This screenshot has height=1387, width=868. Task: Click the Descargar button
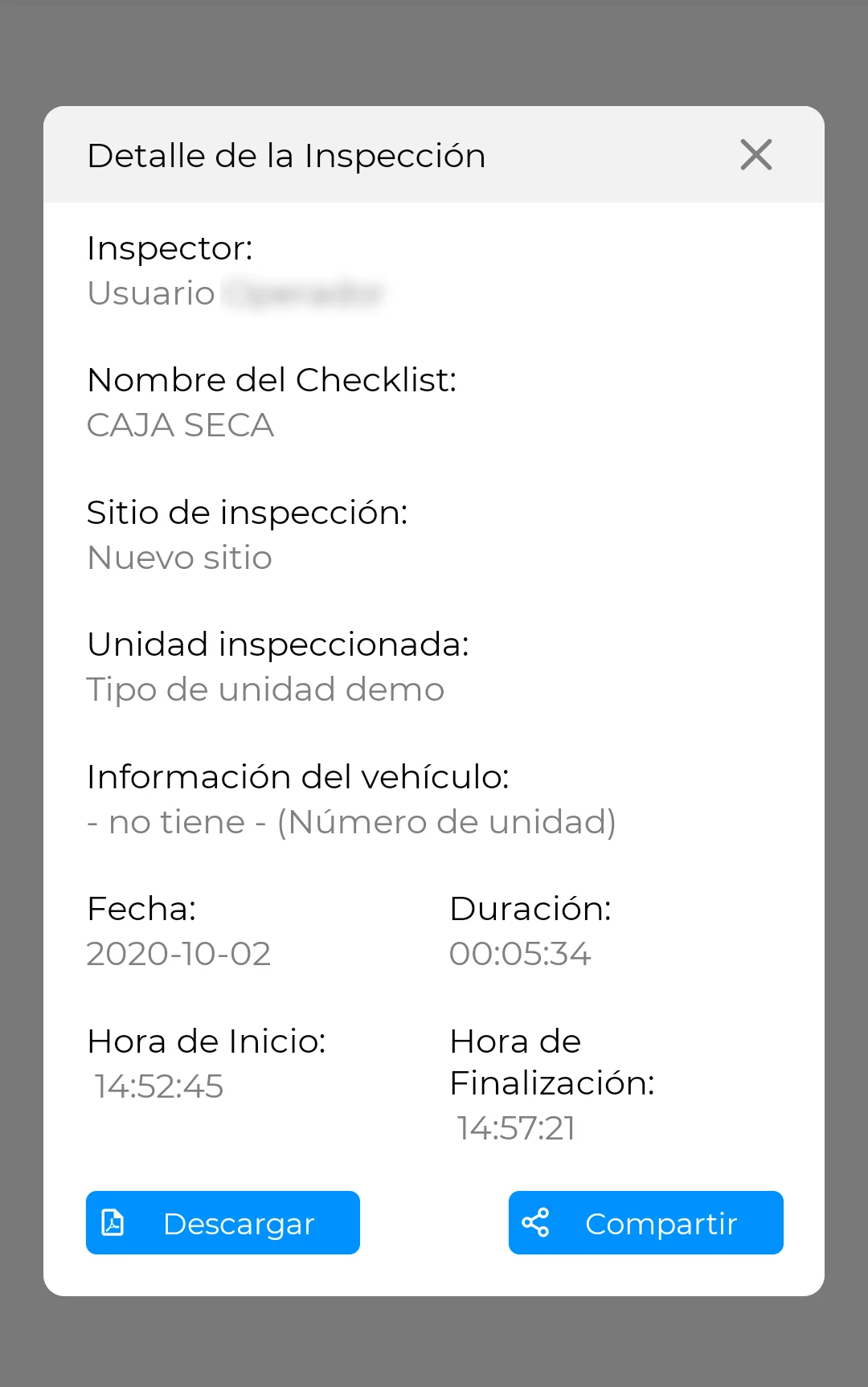(x=222, y=1222)
